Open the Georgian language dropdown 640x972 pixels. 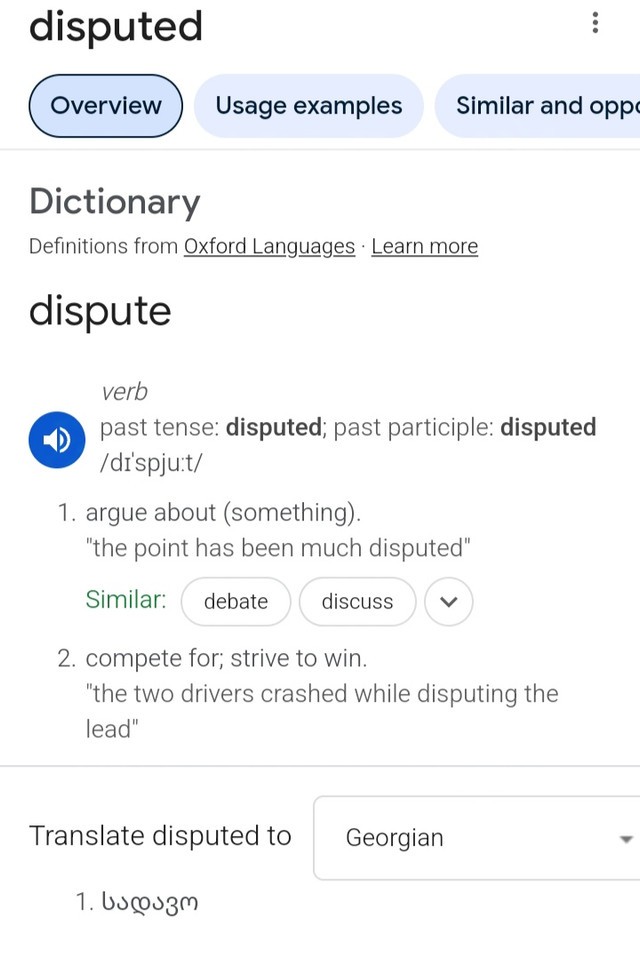[478, 838]
